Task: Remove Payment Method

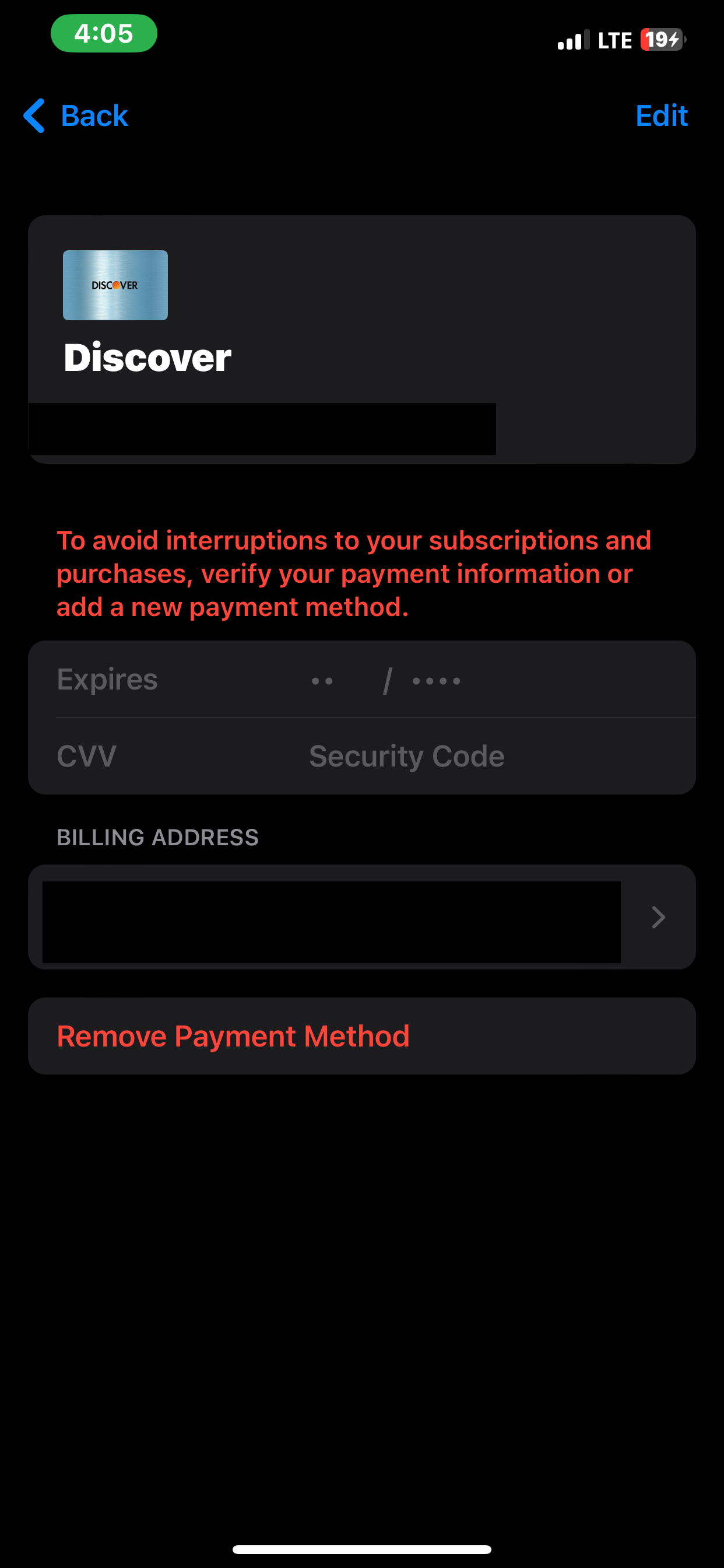Action: [233, 1036]
